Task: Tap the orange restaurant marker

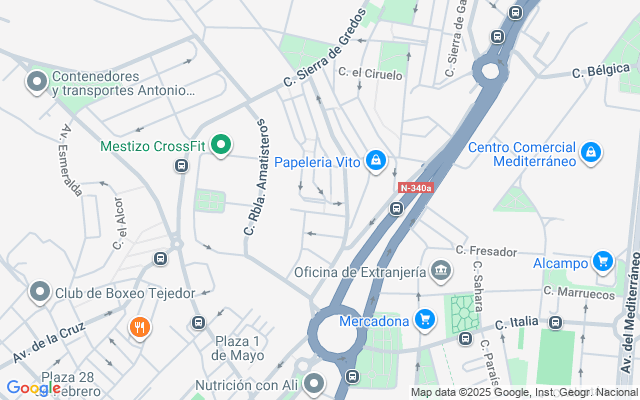Action: point(140,327)
